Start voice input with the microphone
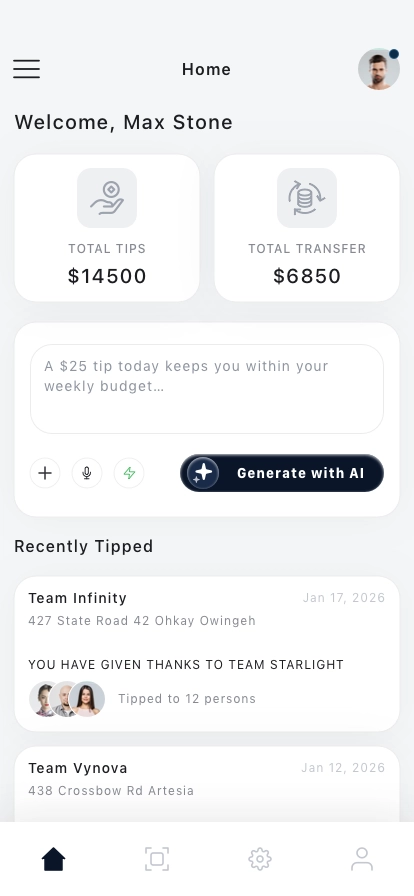This screenshot has height=896, width=414. point(87,473)
